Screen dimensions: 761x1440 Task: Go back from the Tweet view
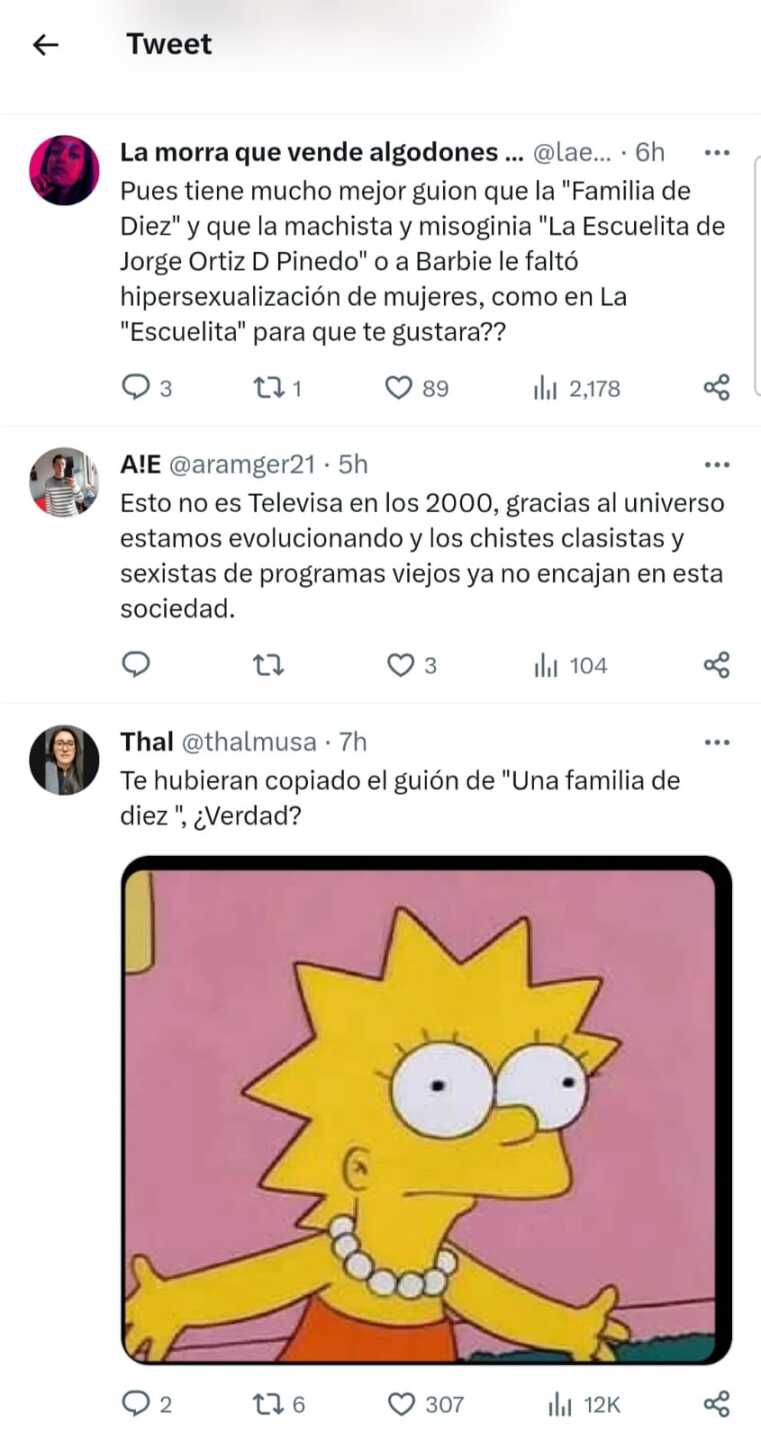click(43, 44)
